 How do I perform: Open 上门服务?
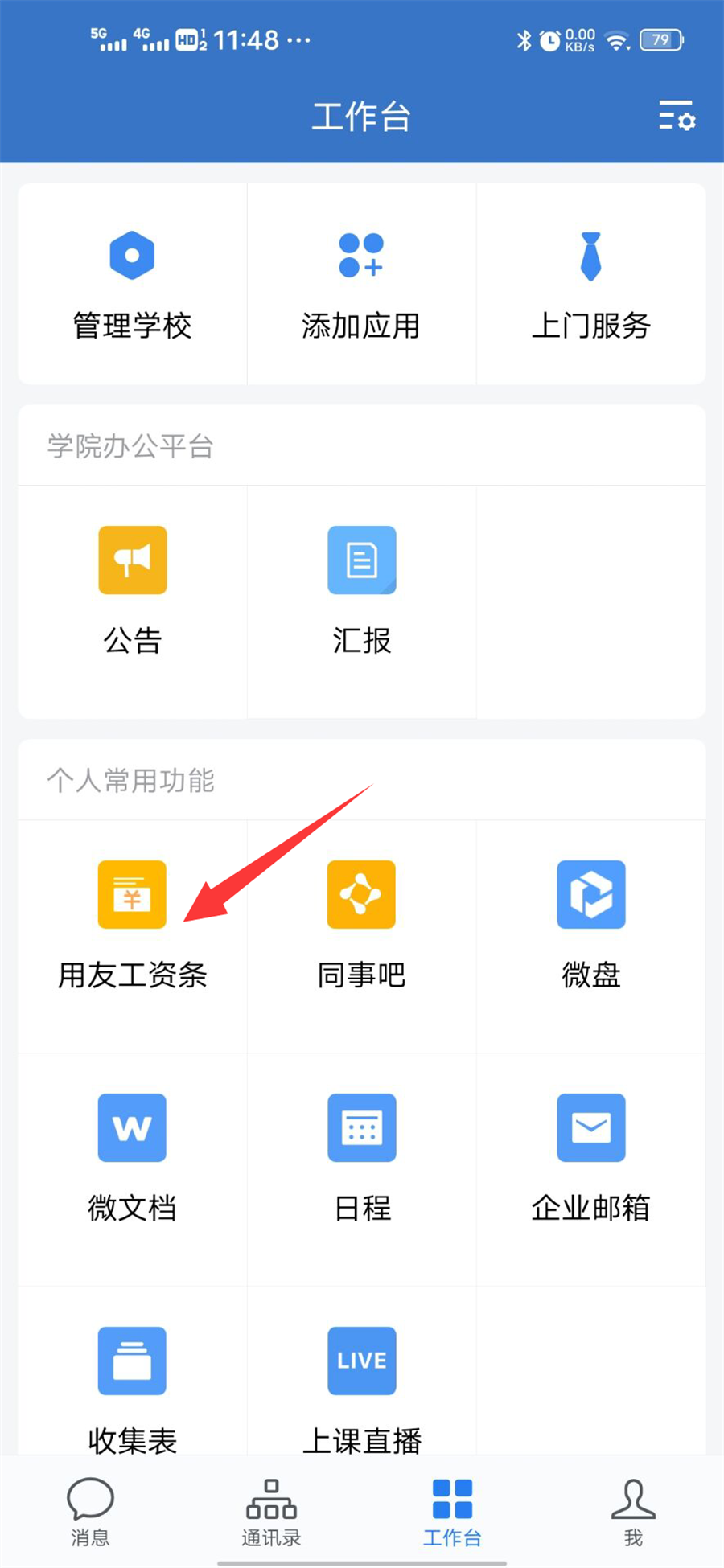[590, 284]
